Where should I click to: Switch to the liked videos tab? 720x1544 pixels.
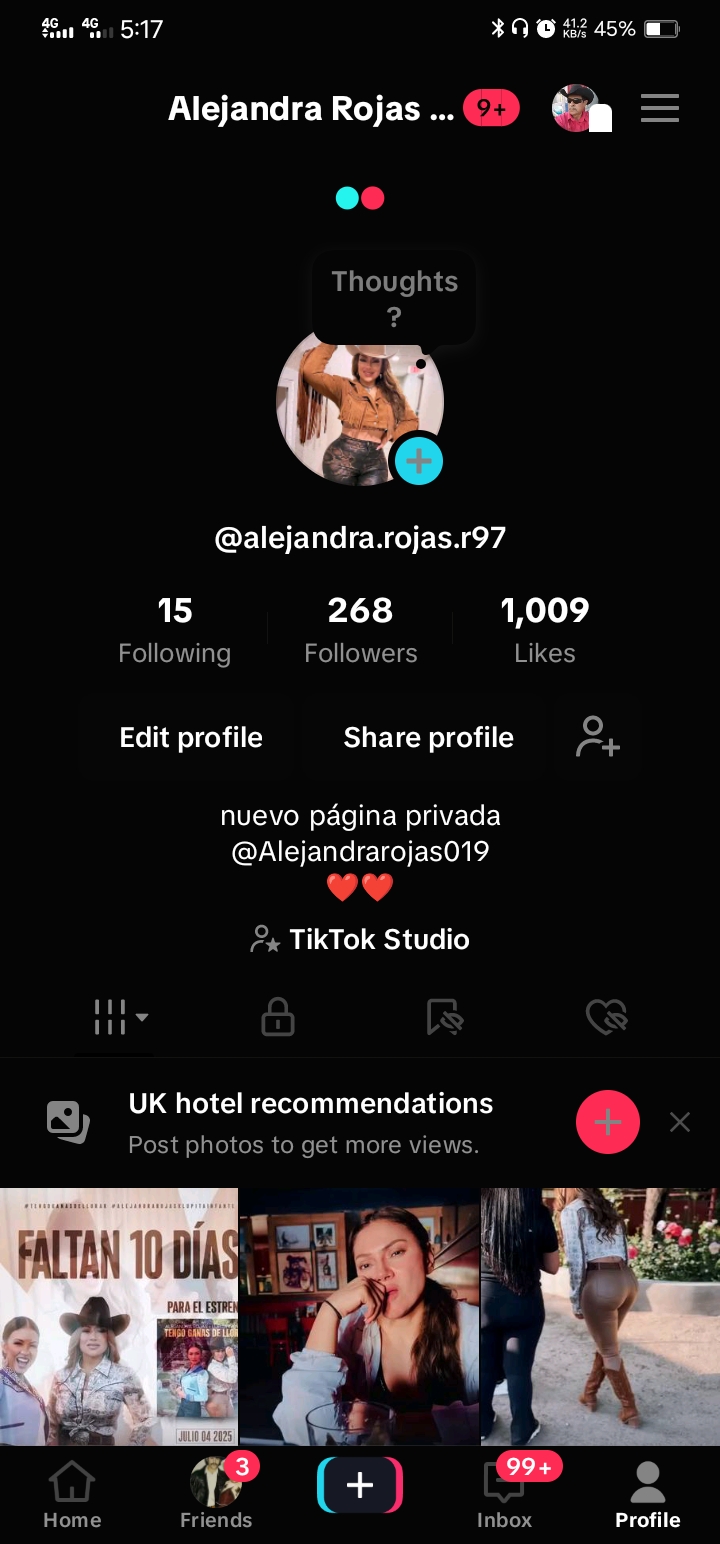click(606, 1018)
